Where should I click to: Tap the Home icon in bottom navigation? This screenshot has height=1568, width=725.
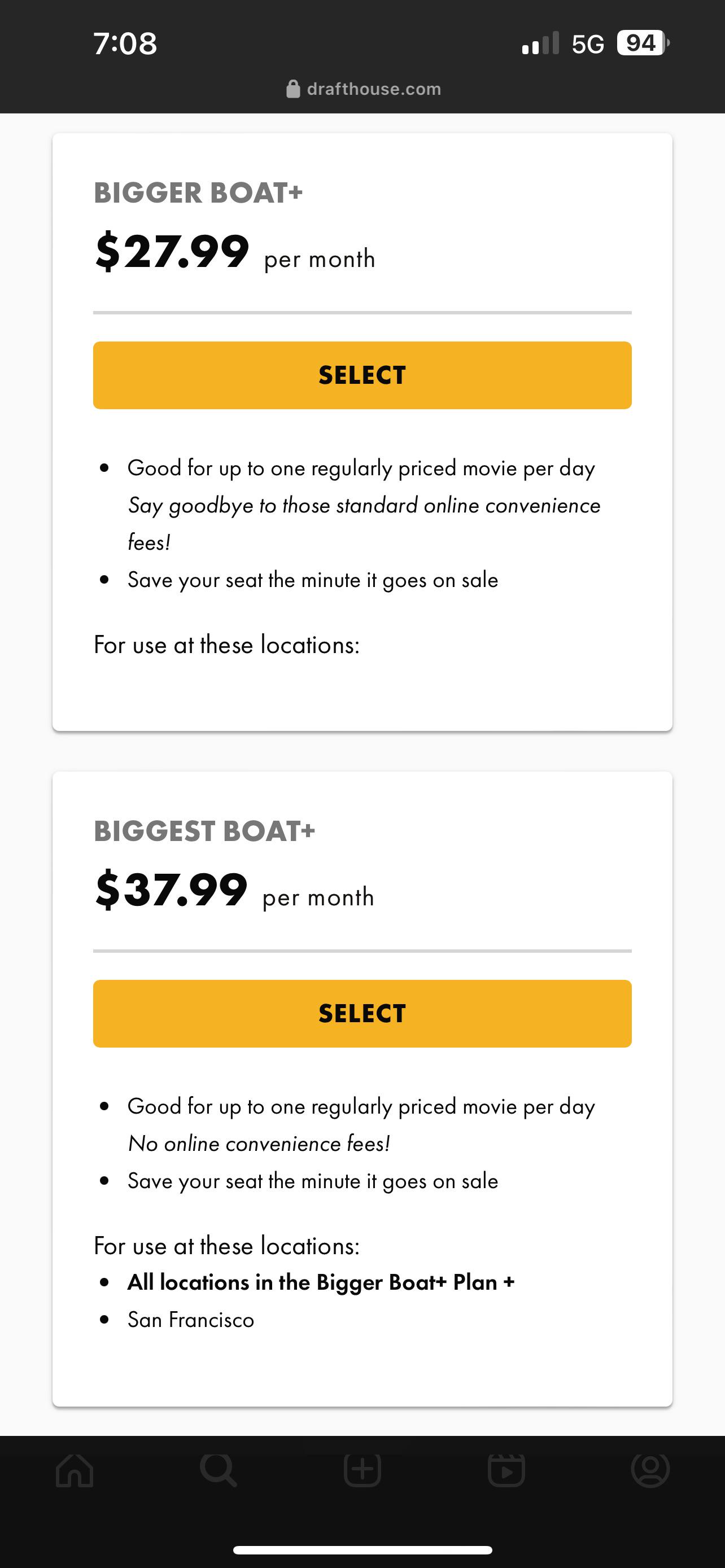coord(75,1470)
